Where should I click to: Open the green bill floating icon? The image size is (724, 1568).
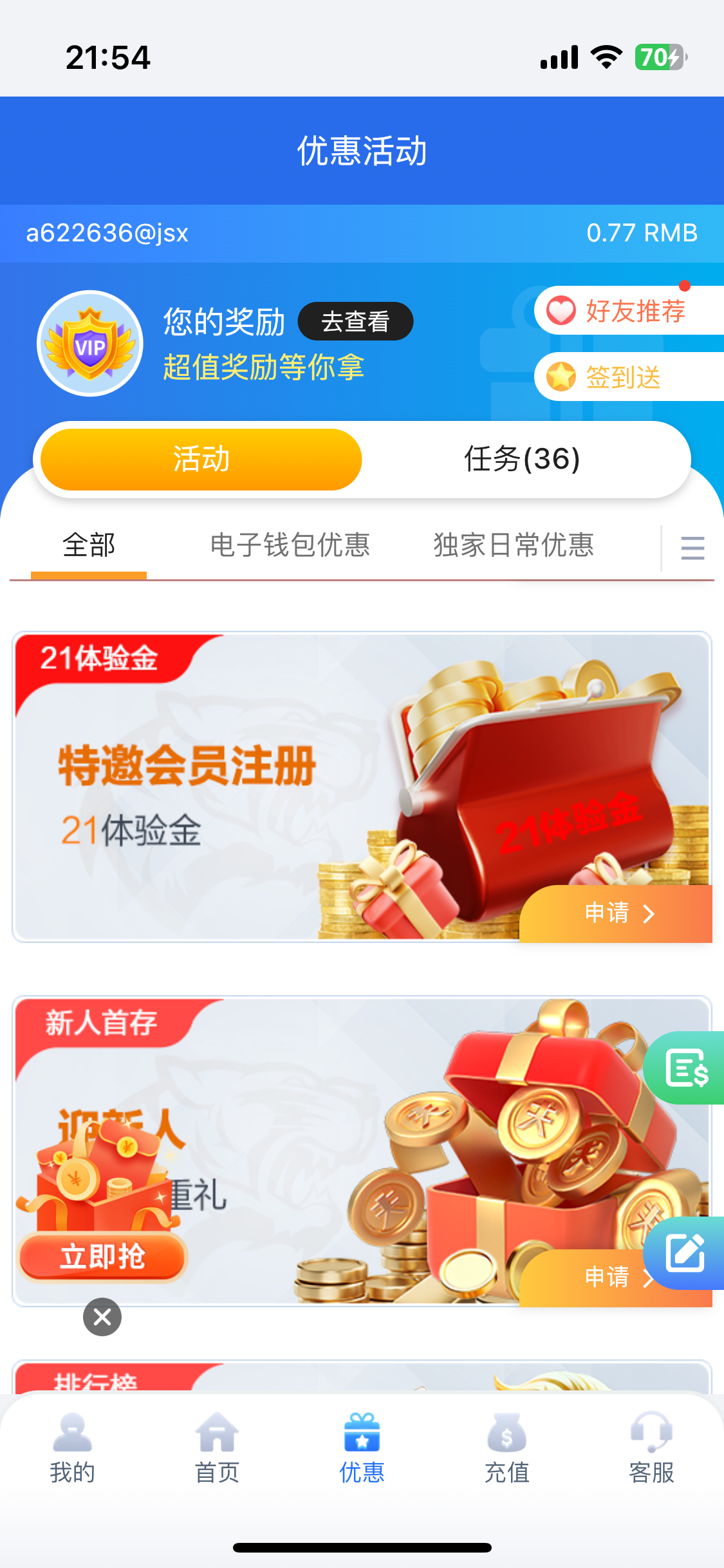pyautogui.click(x=687, y=1068)
